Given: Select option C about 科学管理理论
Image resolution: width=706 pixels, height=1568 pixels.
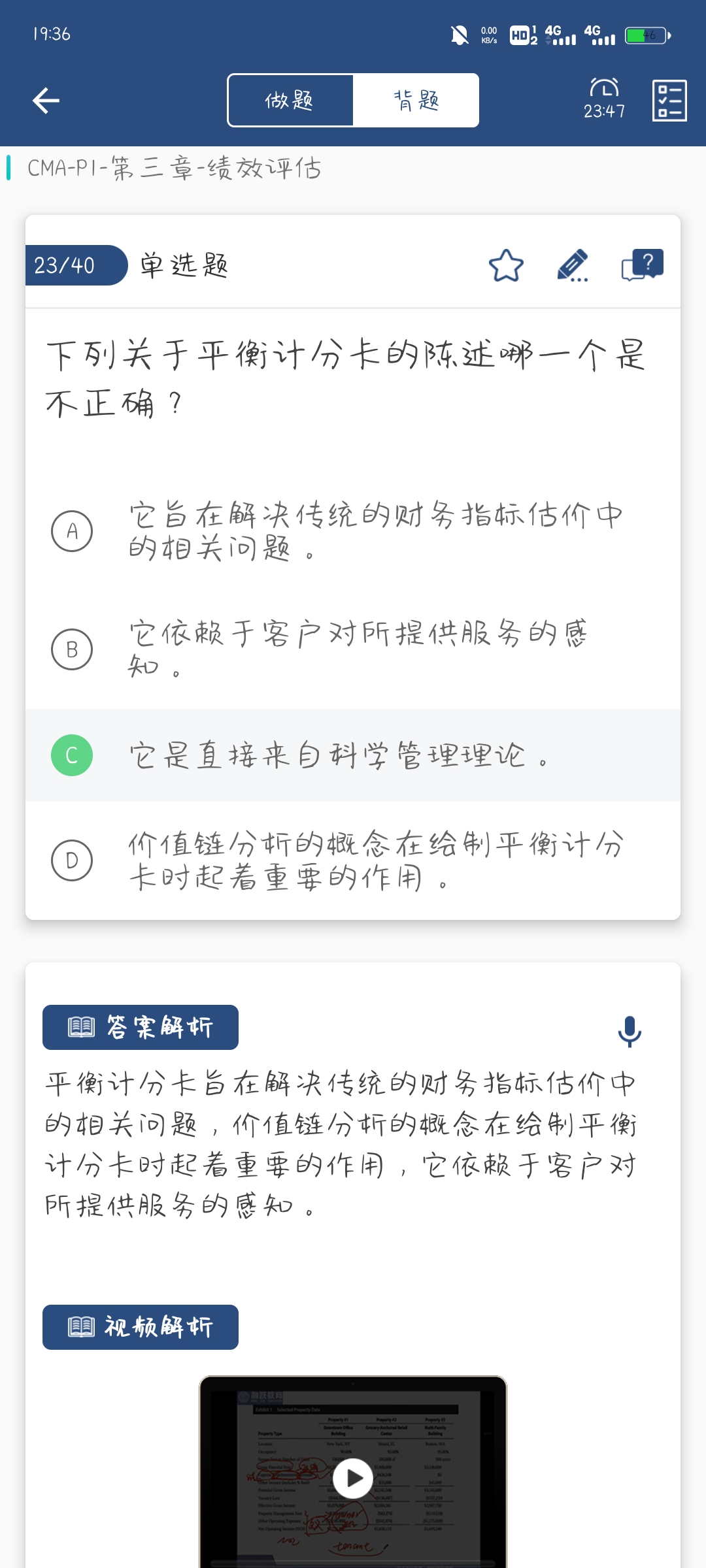Looking at the screenshot, I should [72, 755].
